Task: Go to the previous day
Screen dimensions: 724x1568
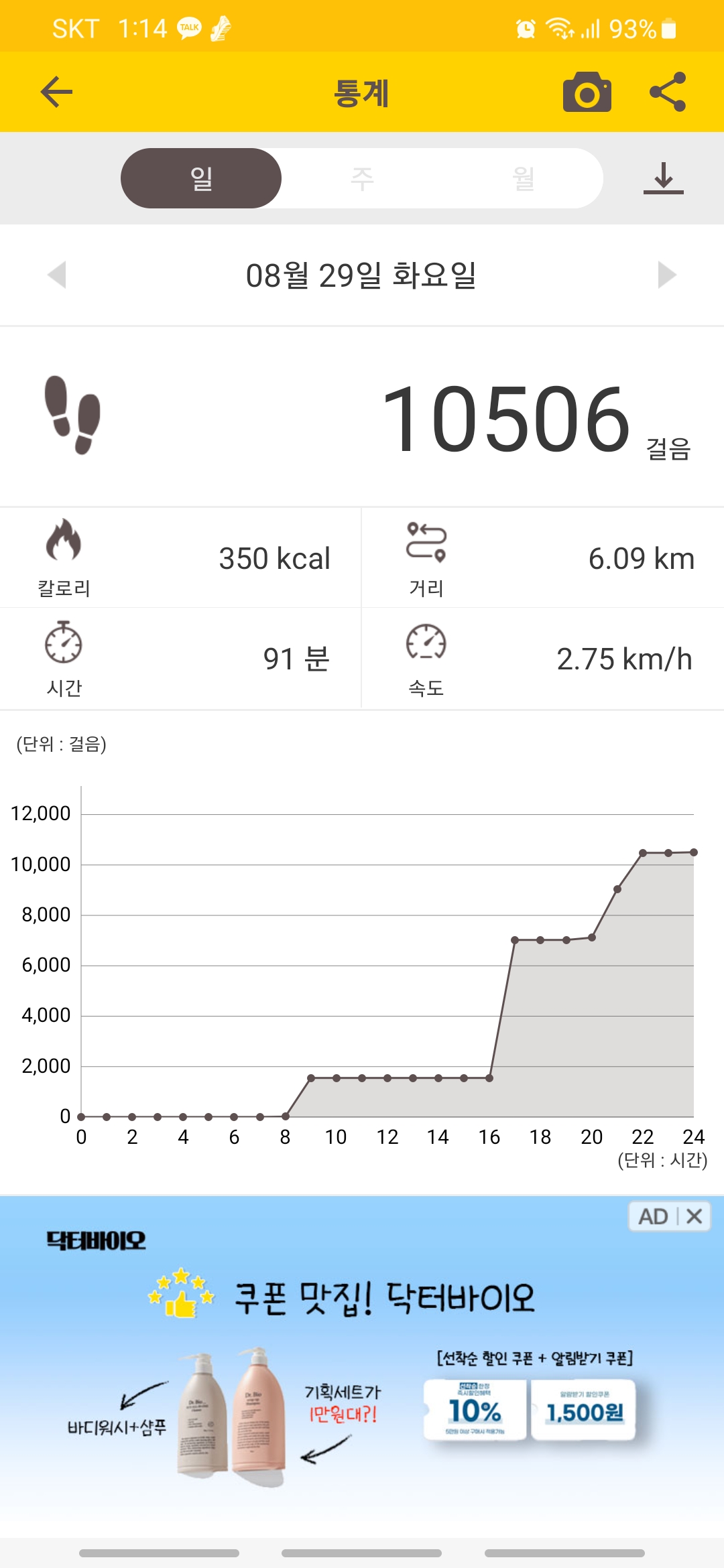Action: click(58, 275)
